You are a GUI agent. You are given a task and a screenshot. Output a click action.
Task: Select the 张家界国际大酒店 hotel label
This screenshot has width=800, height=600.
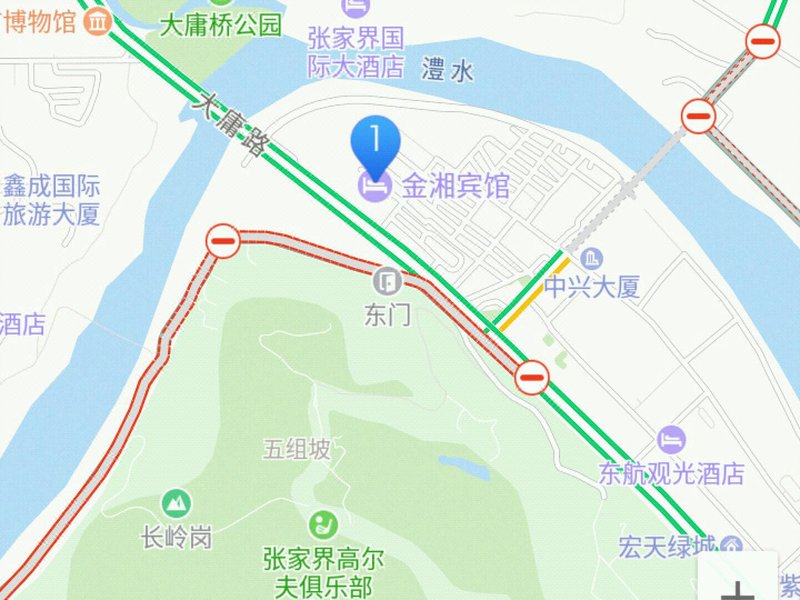[x=356, y=52]
